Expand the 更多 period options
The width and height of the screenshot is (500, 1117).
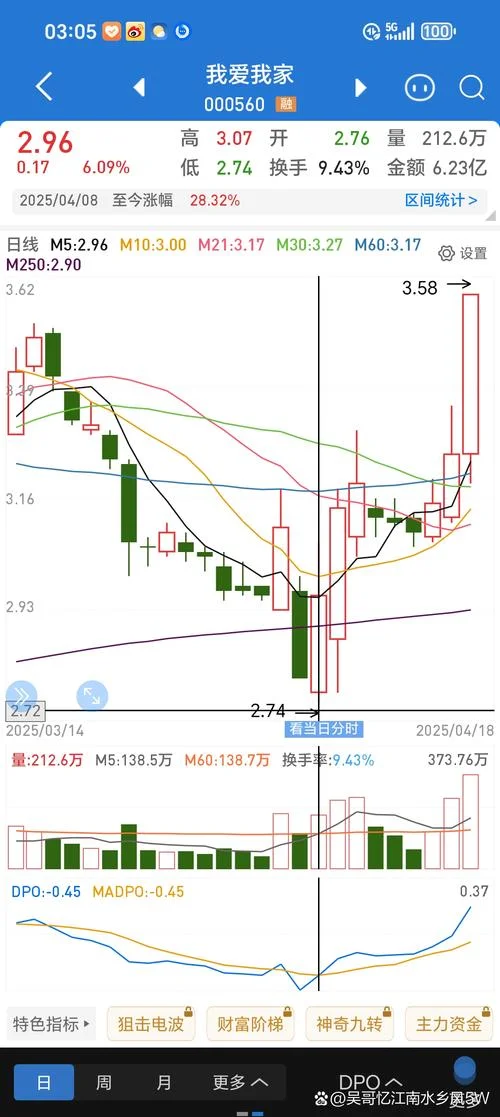click(240, 1084)
